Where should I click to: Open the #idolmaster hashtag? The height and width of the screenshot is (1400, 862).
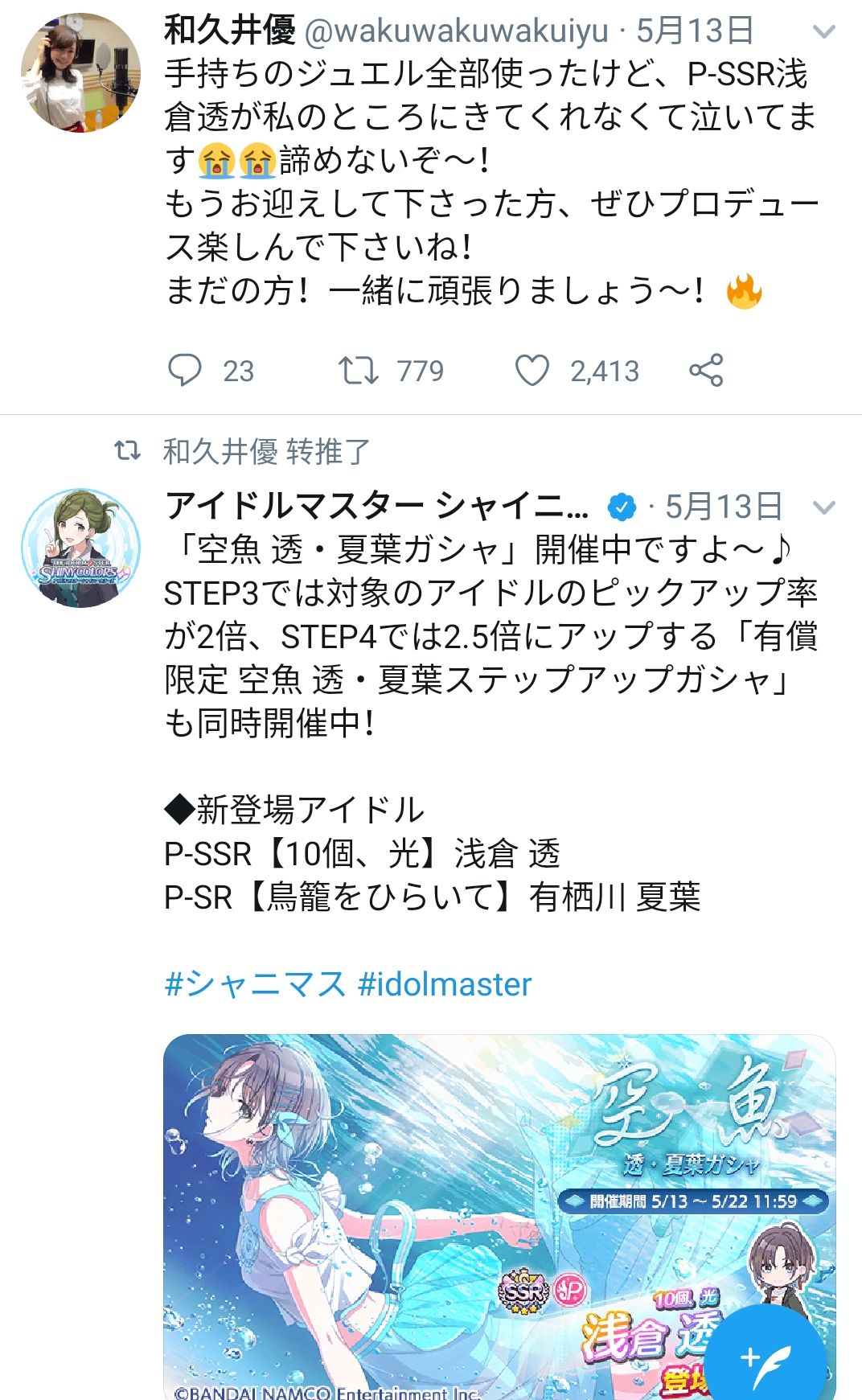pos(445,984)
